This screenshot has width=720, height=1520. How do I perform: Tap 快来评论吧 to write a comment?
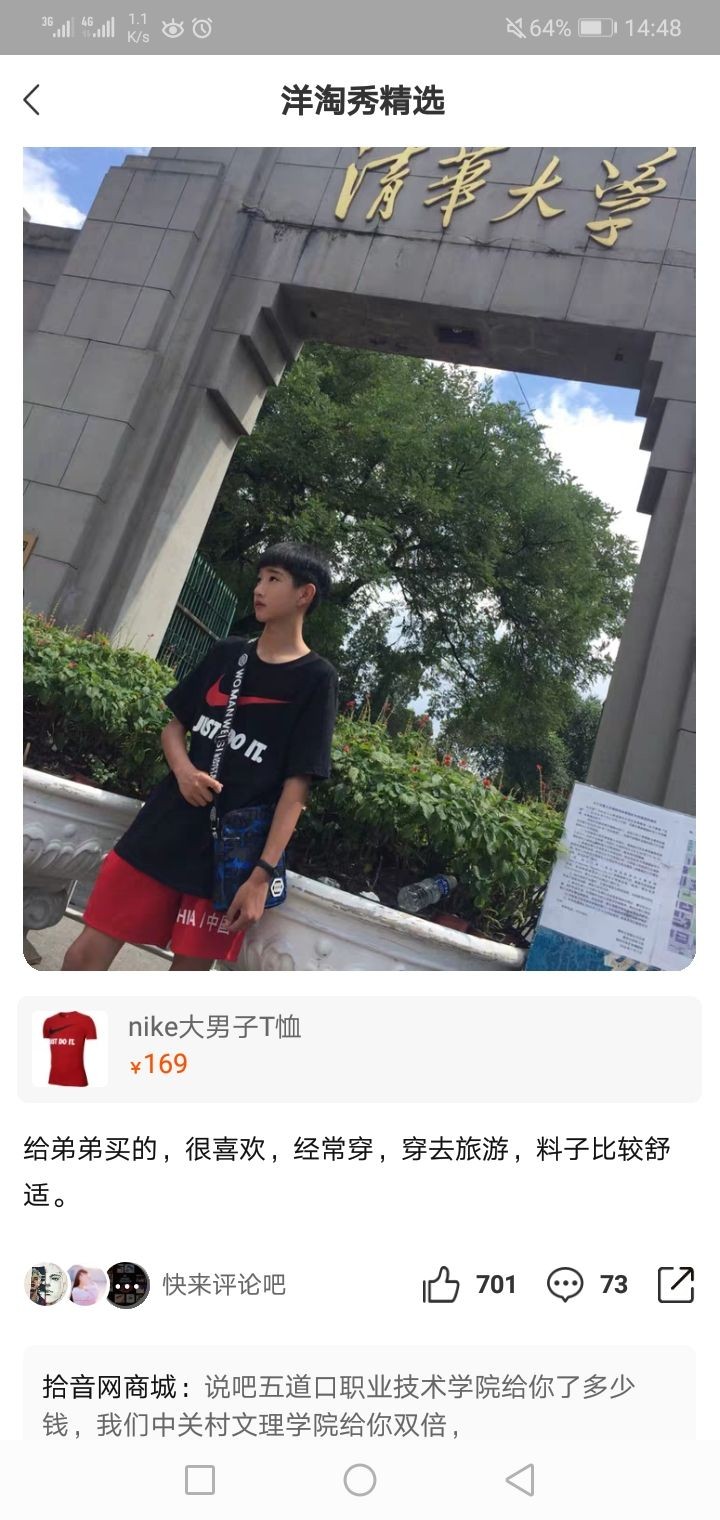tap(224, 1285)
